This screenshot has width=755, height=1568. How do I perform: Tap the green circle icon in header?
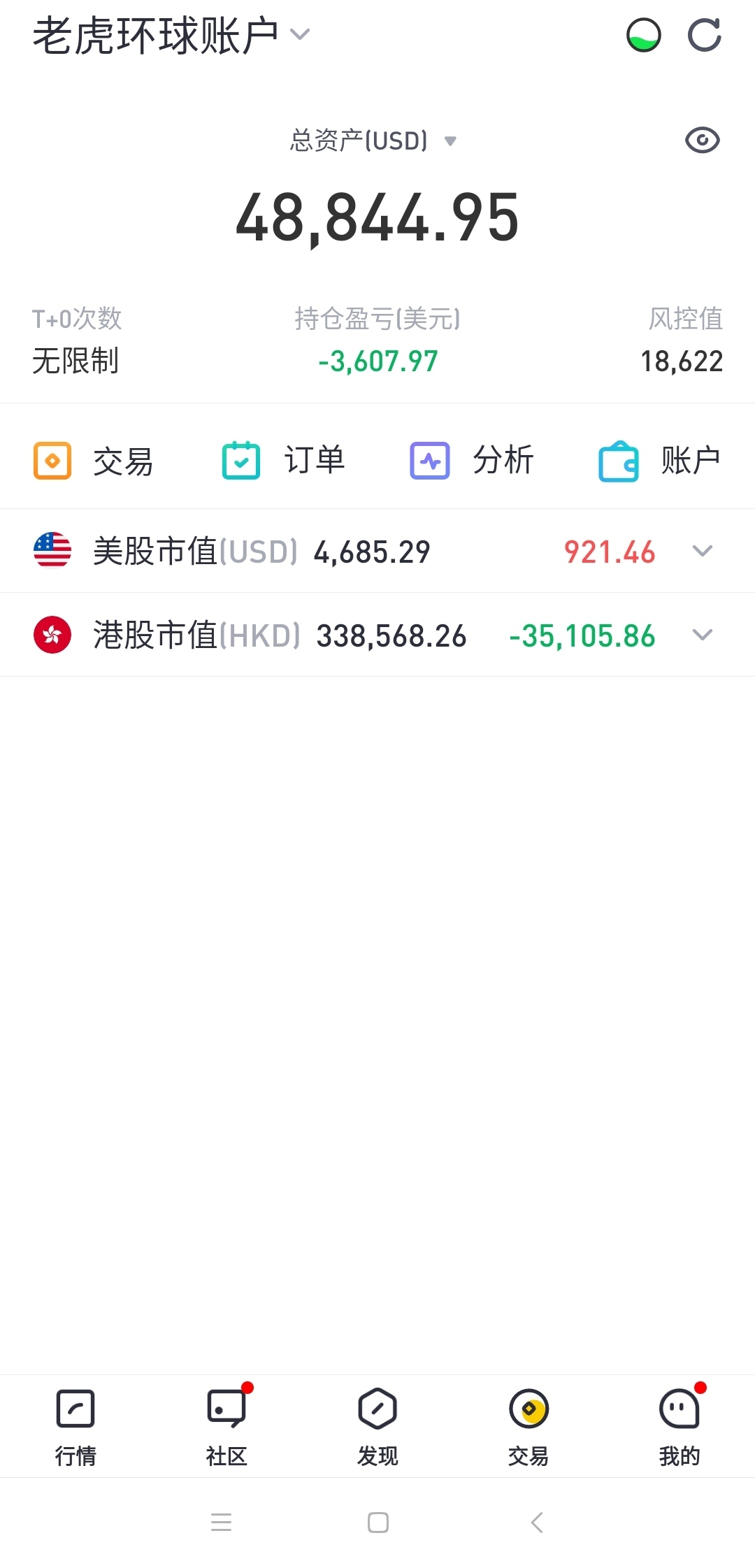[x=643, y=35]
